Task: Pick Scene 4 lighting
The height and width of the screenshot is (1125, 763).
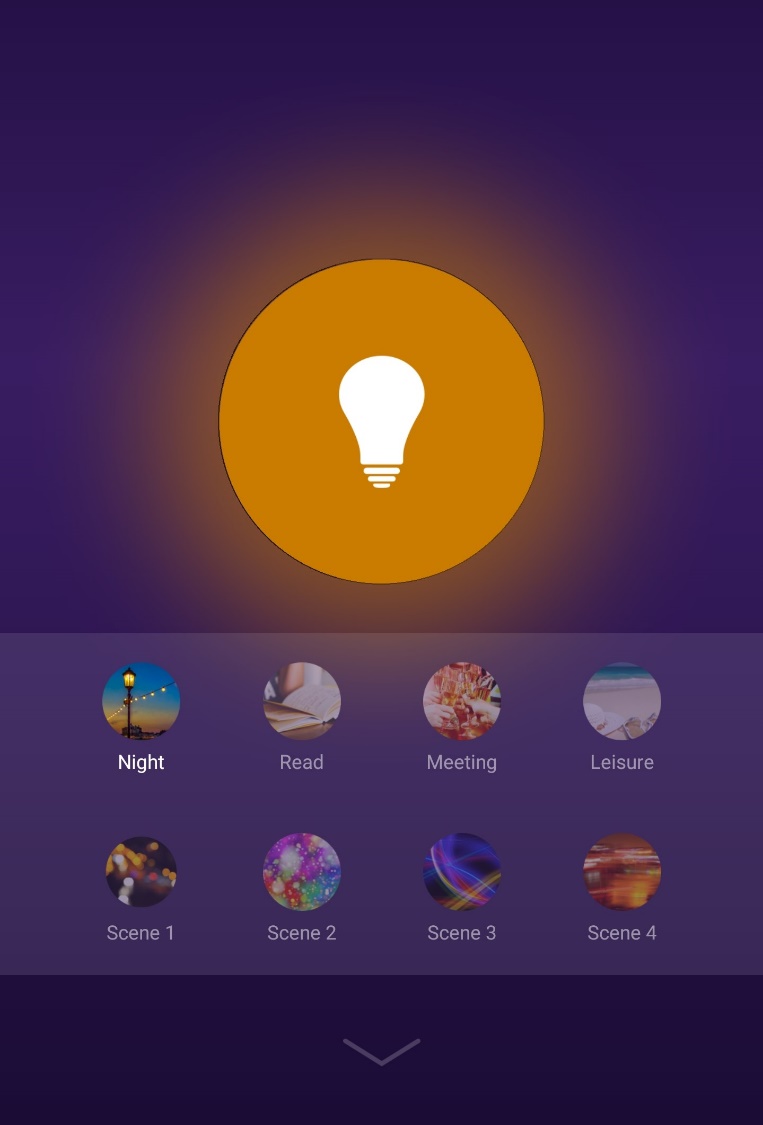Action: pyautogui.click(x=621, y=872)
